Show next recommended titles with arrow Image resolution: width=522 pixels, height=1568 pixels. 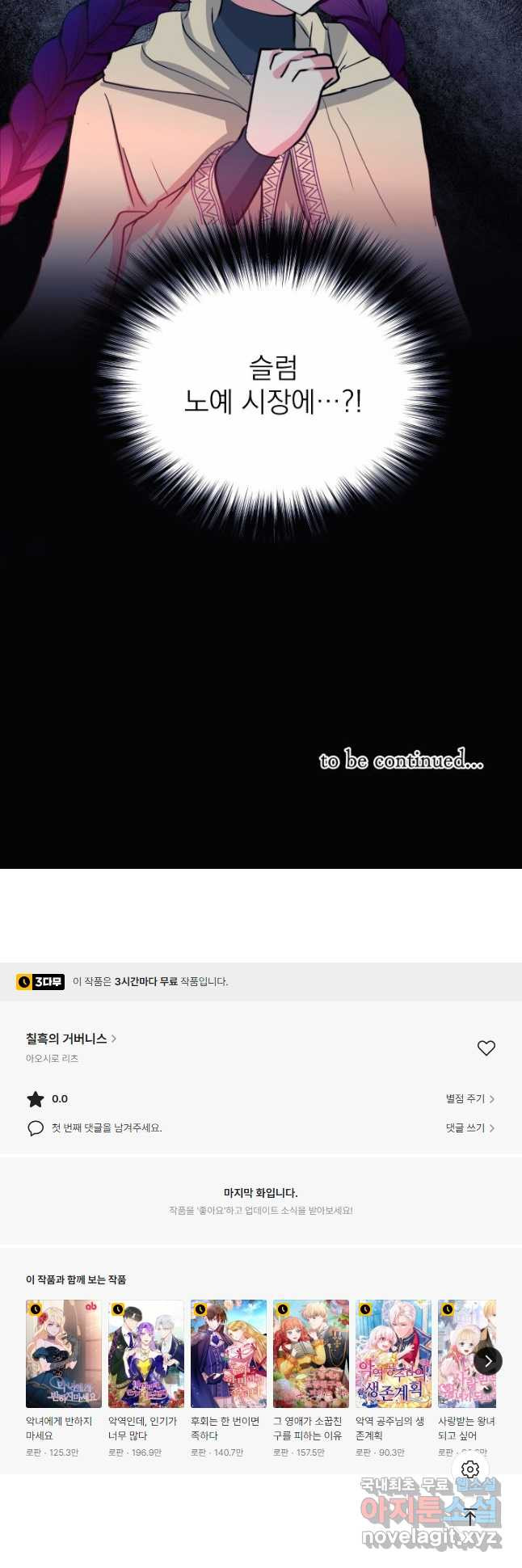click(488, 1361)
